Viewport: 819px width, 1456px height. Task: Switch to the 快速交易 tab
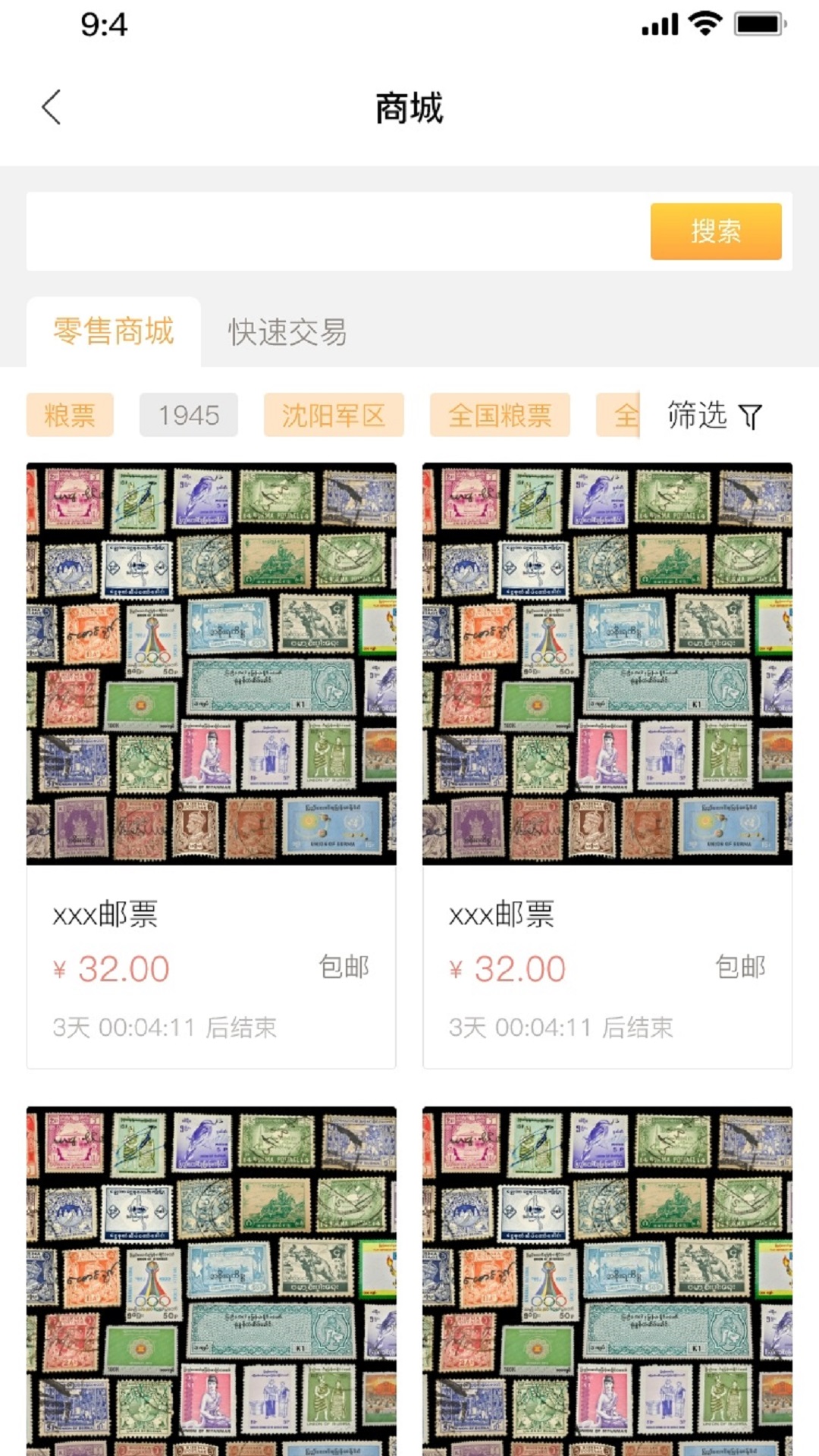coord(286,332)
